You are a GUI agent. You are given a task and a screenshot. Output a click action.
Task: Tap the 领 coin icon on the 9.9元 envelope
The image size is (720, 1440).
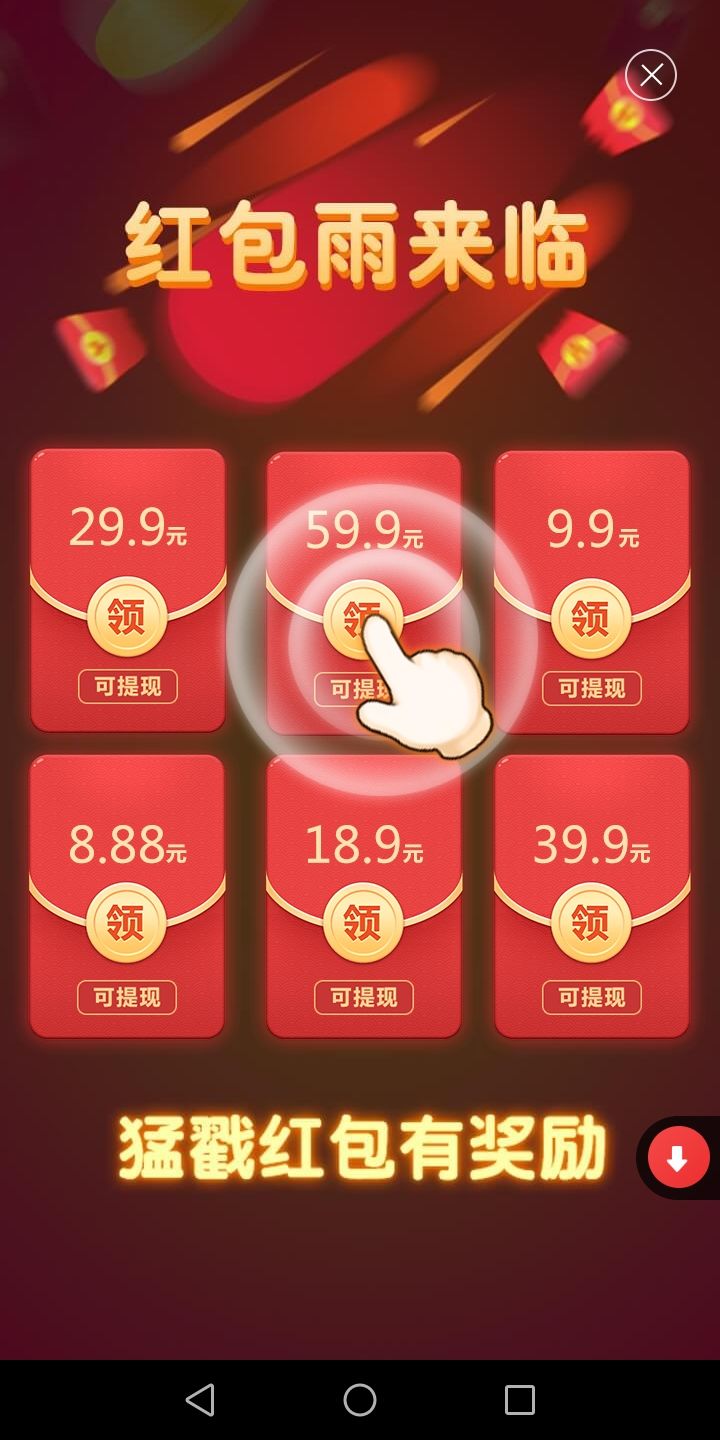tap(591, 617)
